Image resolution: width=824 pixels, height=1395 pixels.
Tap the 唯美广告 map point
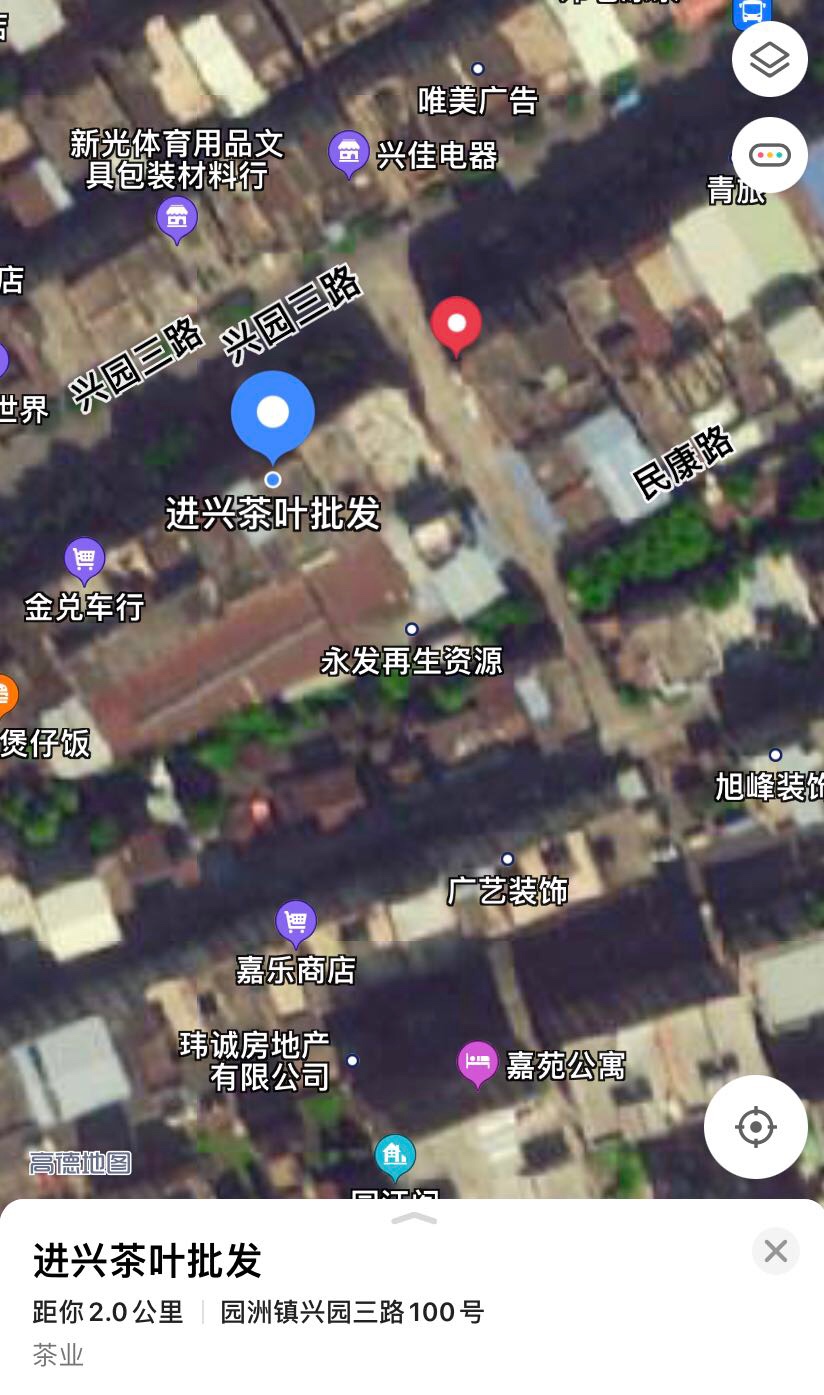[x=478, y=69]
